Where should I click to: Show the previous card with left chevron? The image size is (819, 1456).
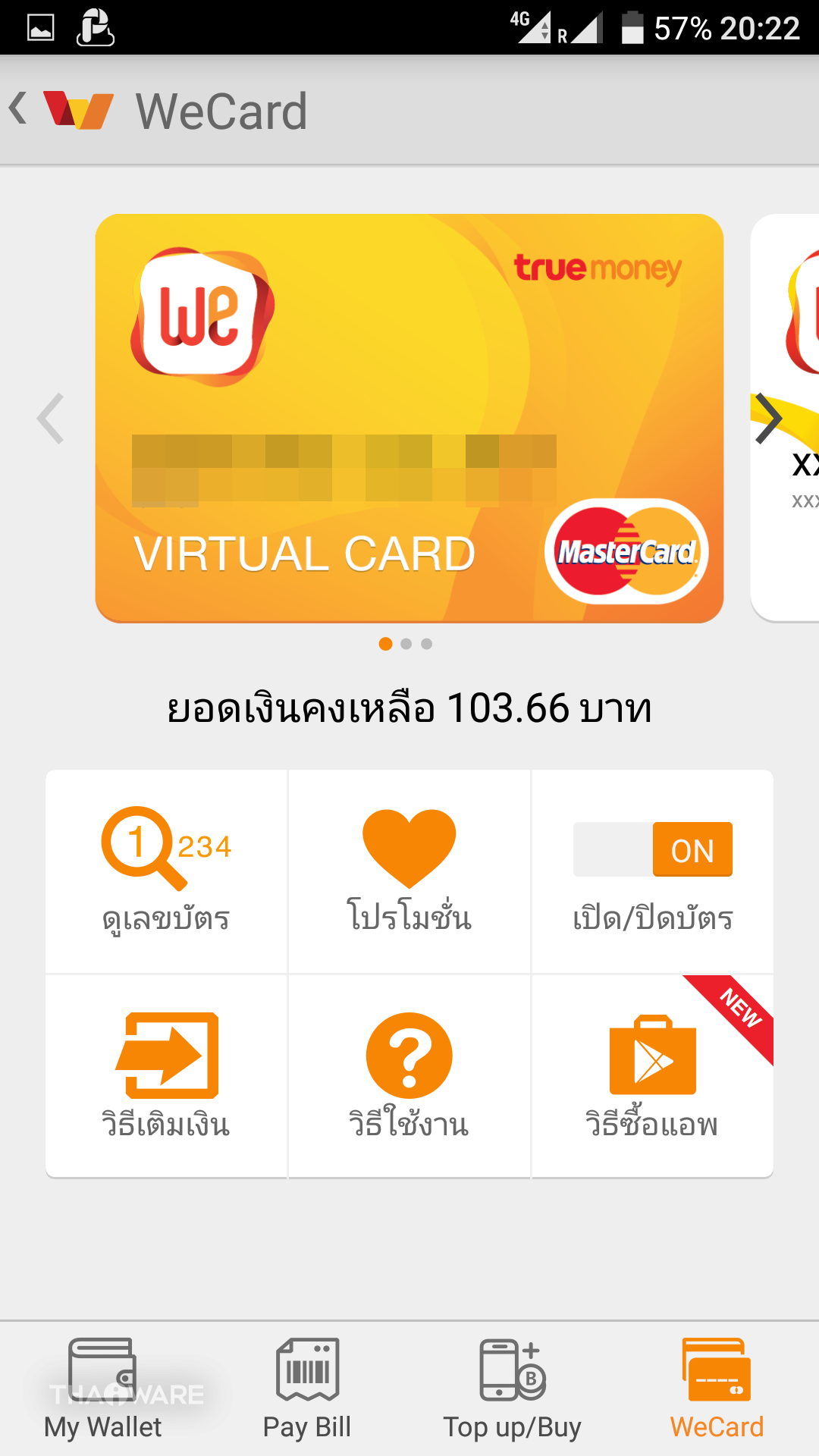click(x=51, y=418)
